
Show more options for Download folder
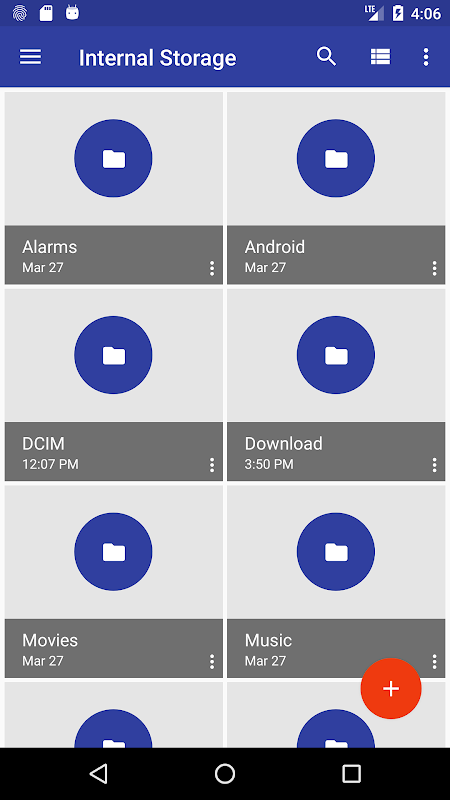(x=434, y=465)
